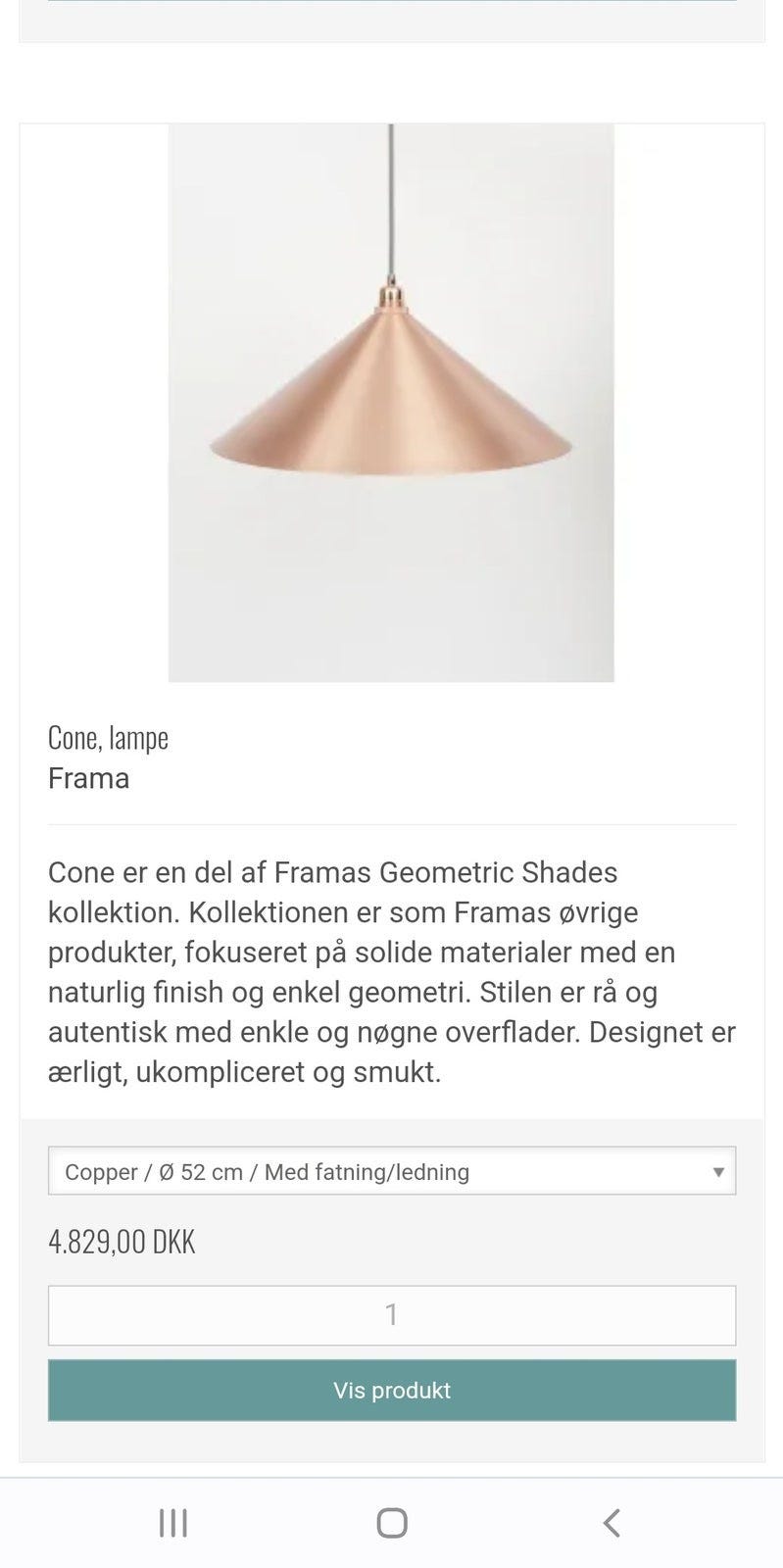Tap the Android home icon
This screenshot has width=783, height=1568.
pyautogui.click(x=391, y=1524)
